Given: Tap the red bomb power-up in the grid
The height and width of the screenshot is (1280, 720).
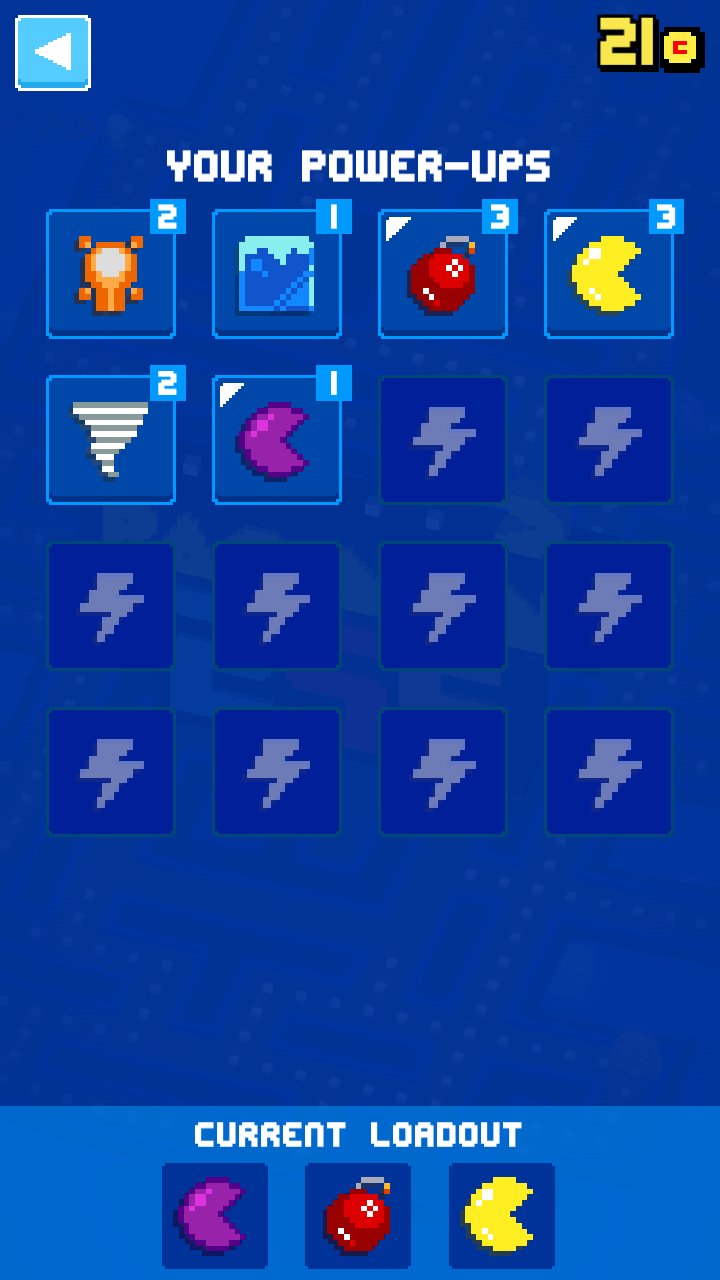Looking at the screenshot, I should point(443,274).
